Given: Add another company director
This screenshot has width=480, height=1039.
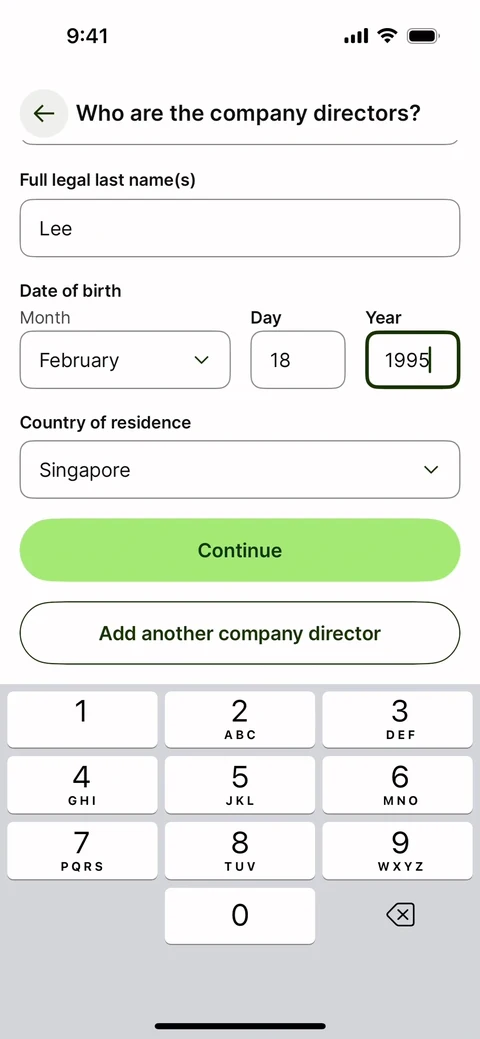Looking at the screenshot, I should coord(240,633).
